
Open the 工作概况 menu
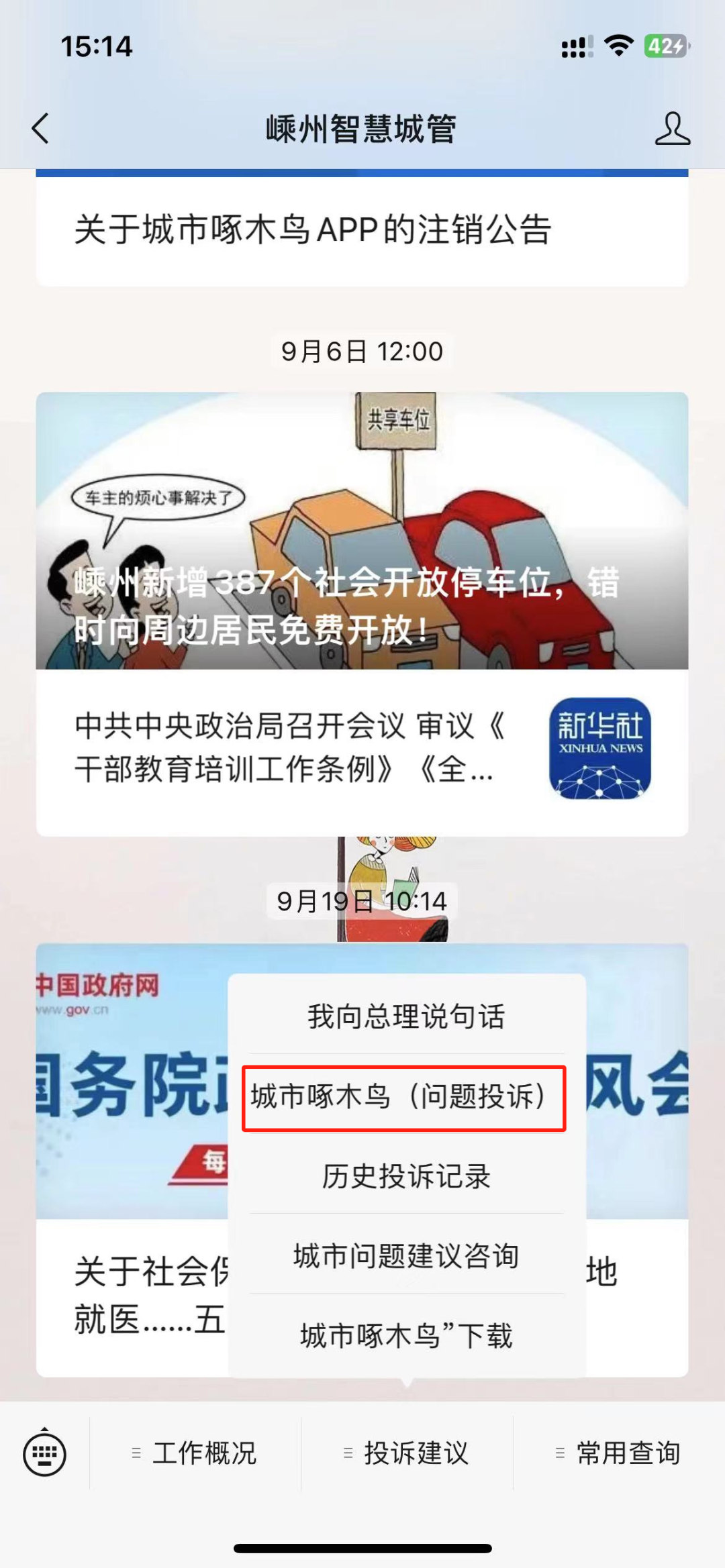tap(195, 1453)
